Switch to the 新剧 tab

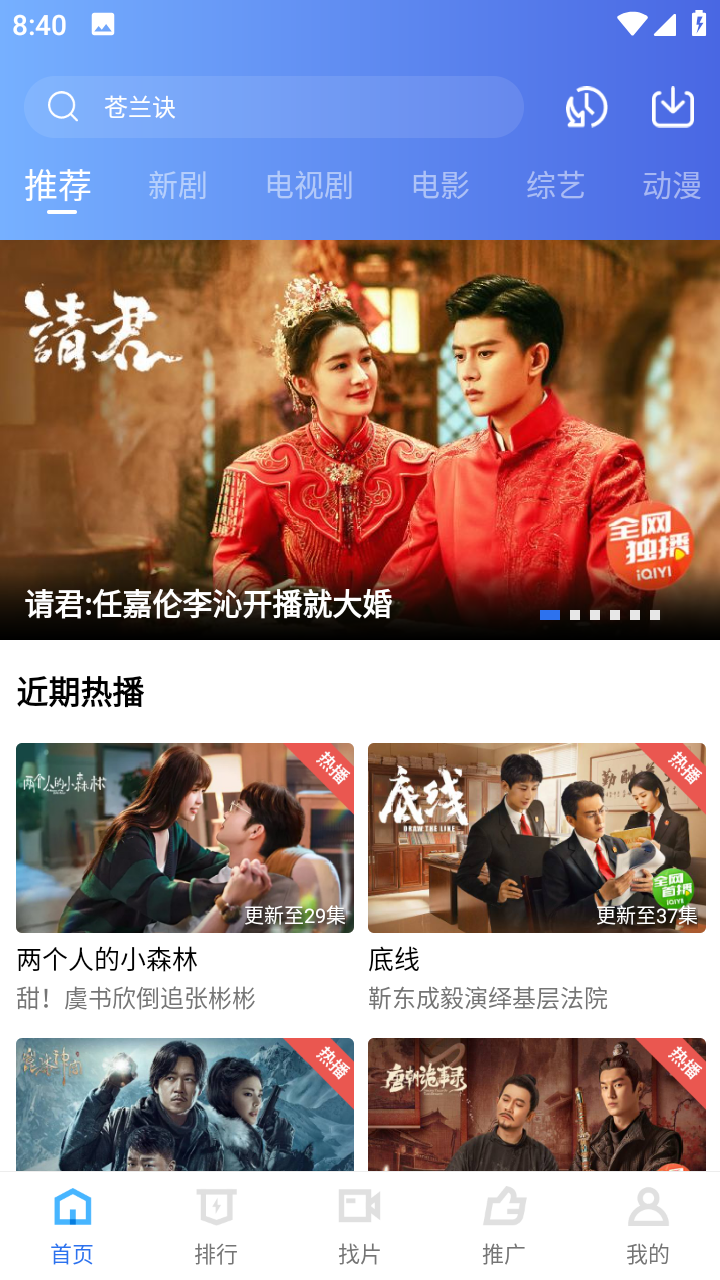coord(177,186)
